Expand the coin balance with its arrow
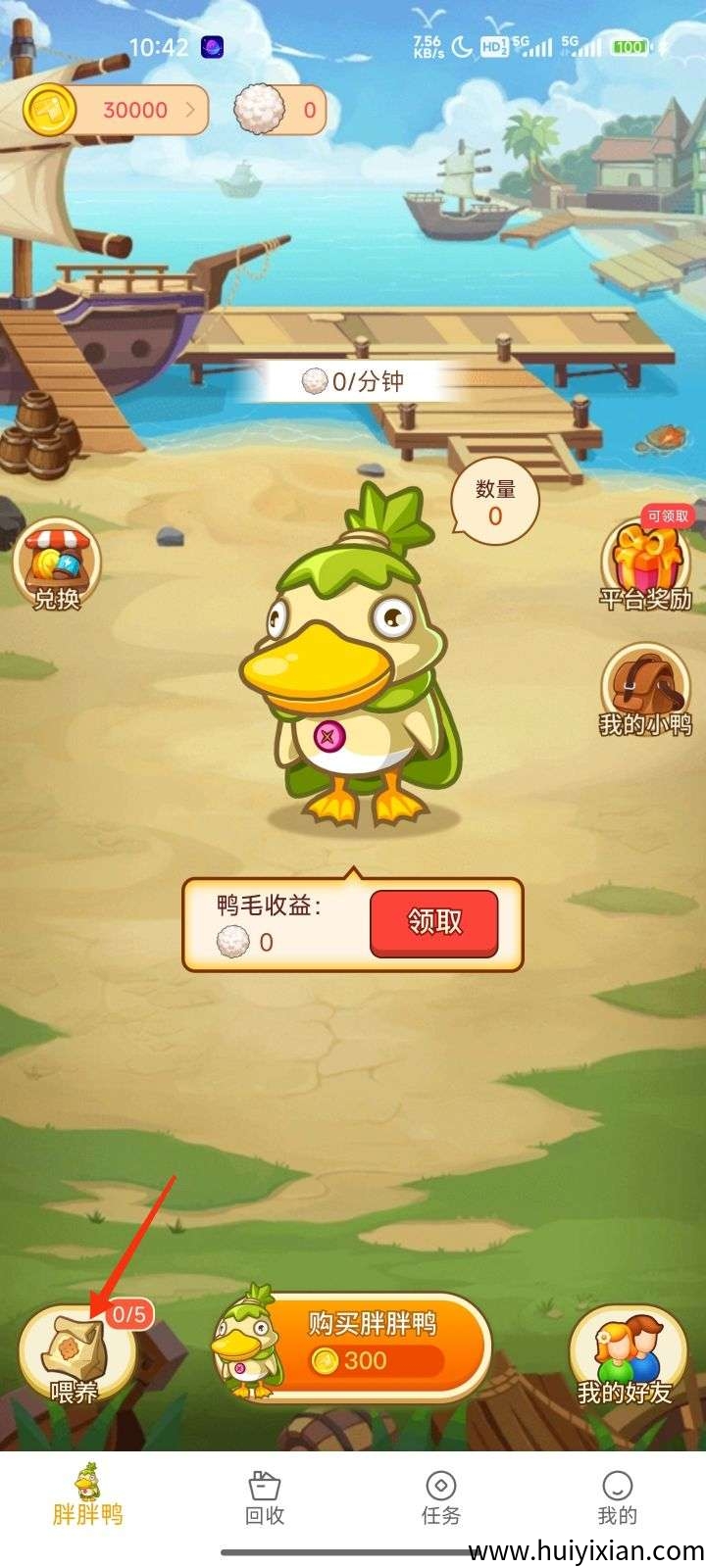Viewport: 706px width, 1568px height. pos(192,111)
